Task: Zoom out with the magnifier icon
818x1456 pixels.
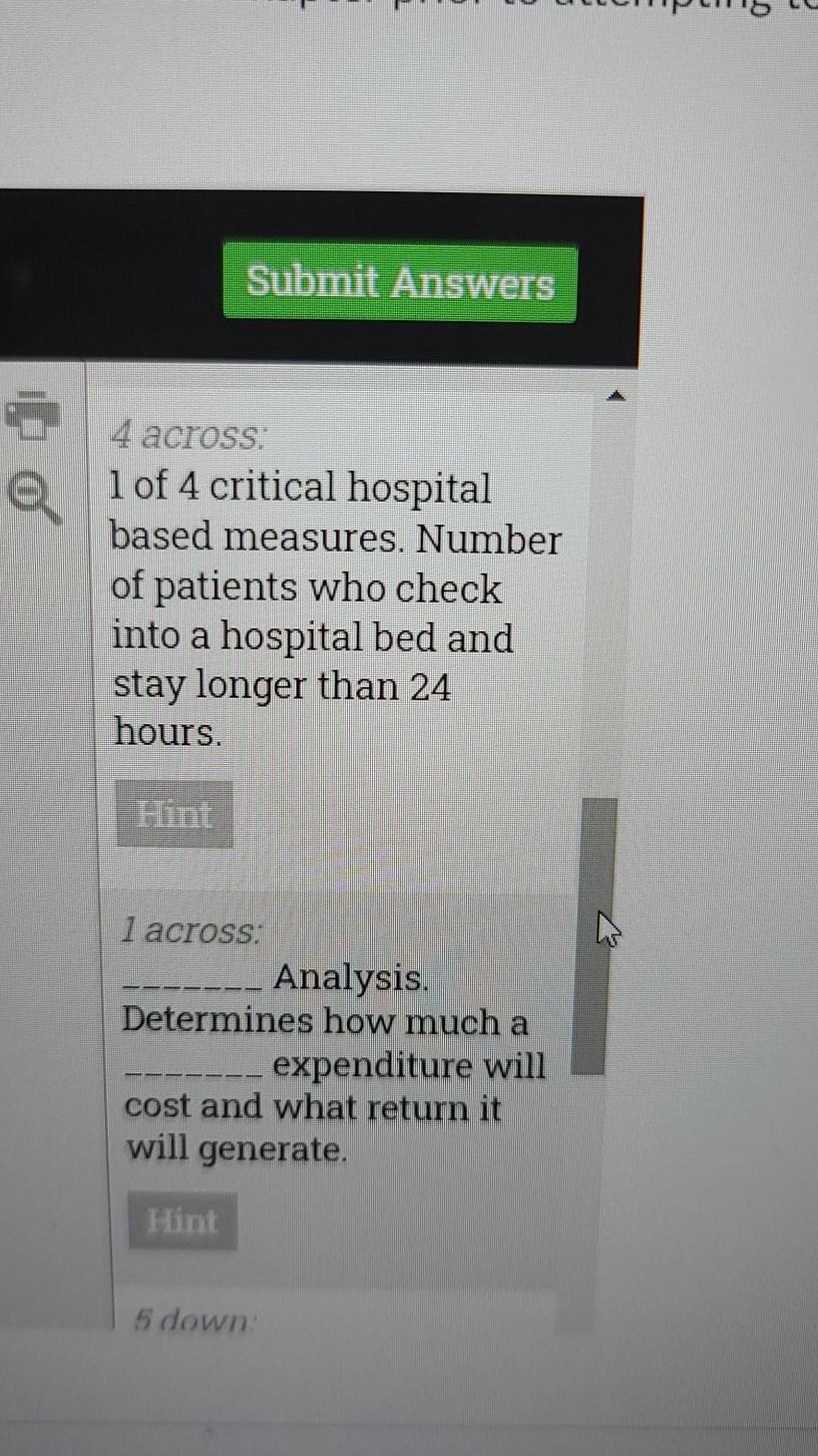Action: pos(35,497)
